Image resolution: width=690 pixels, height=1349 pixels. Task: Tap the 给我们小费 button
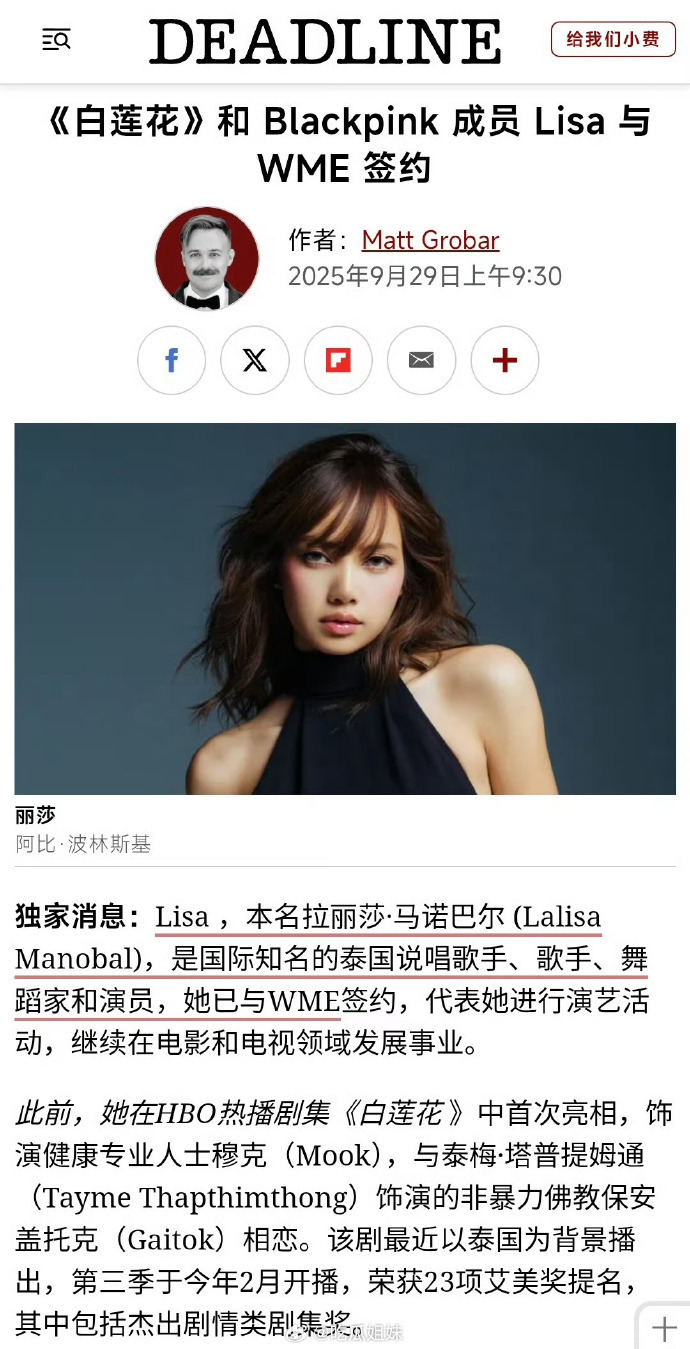(613, 40)
